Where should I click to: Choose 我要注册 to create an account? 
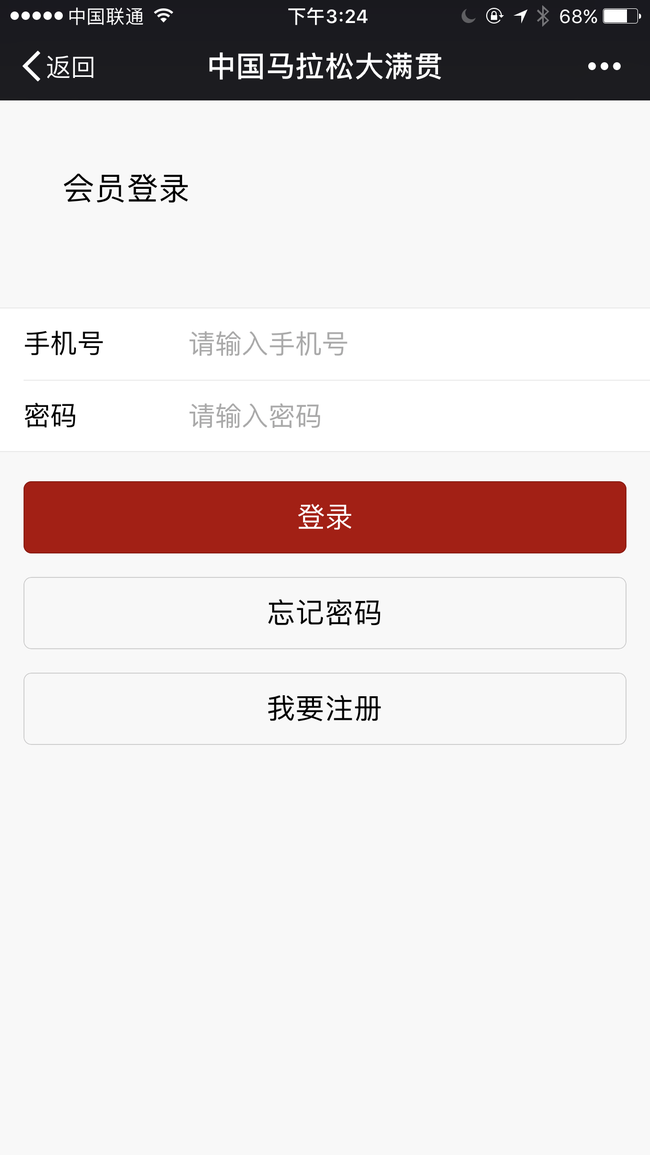tap(325, 709)
